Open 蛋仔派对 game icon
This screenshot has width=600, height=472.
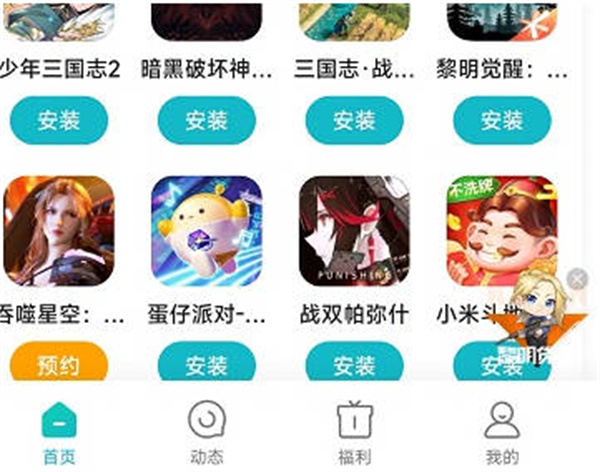pos(207,232)
